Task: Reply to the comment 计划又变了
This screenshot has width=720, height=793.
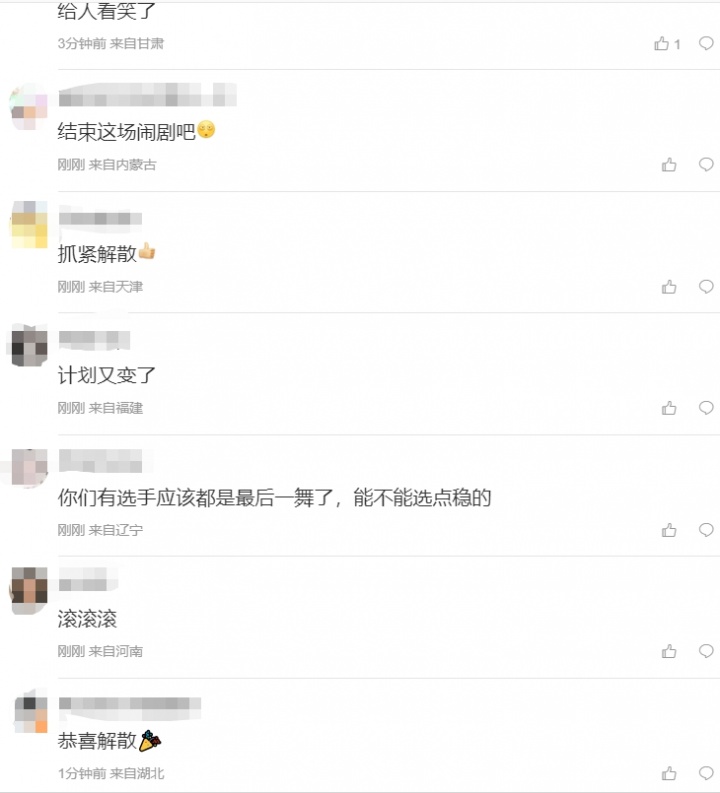Action: [706, 408]
